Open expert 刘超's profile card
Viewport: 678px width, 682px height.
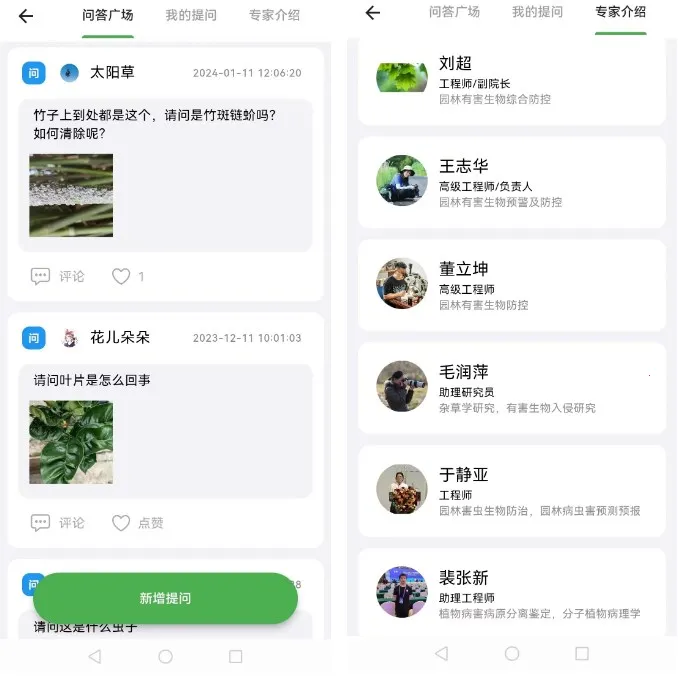[511, 82]
